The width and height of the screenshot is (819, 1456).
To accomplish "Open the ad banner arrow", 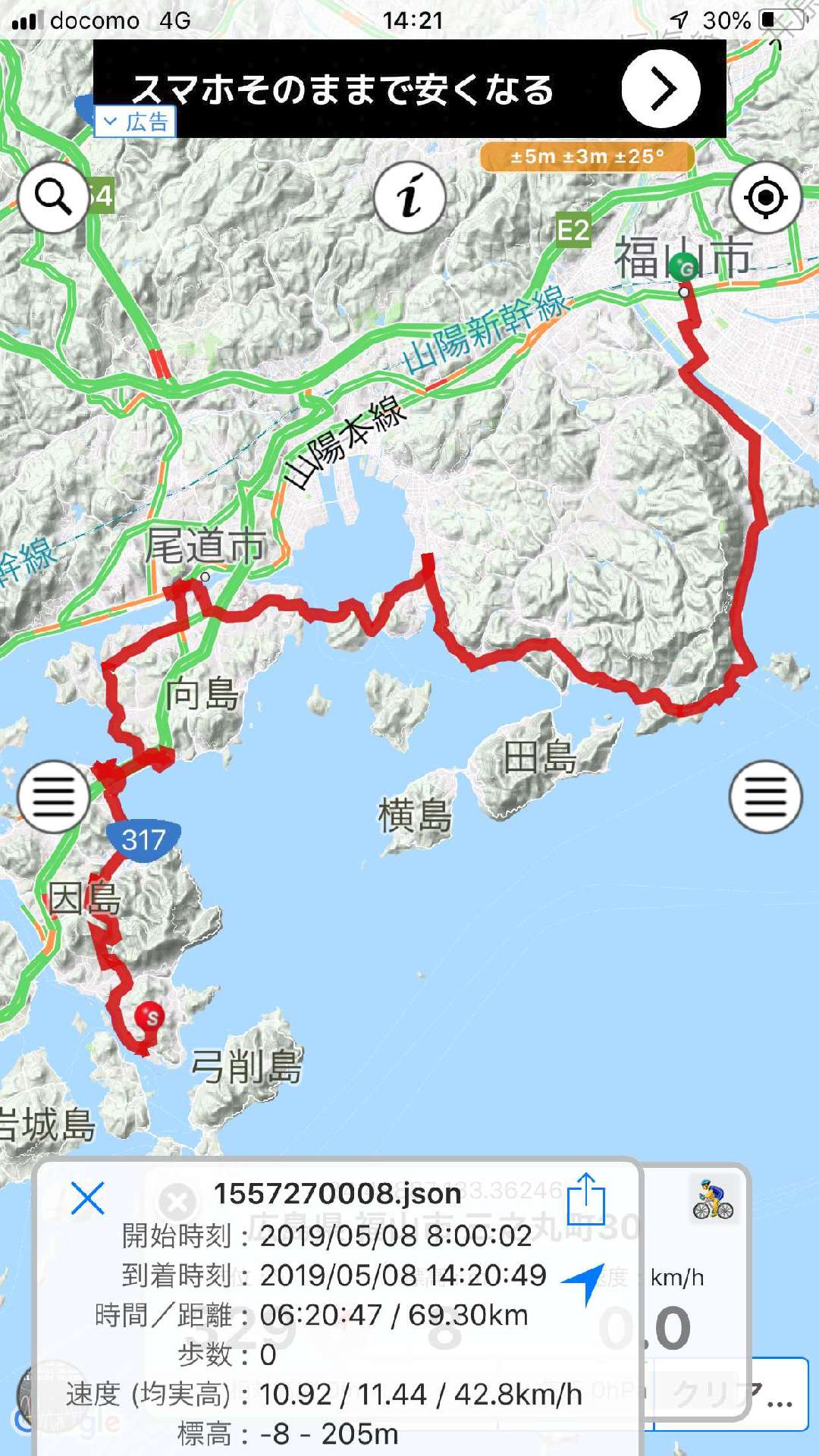I will (x=661, y=89).
